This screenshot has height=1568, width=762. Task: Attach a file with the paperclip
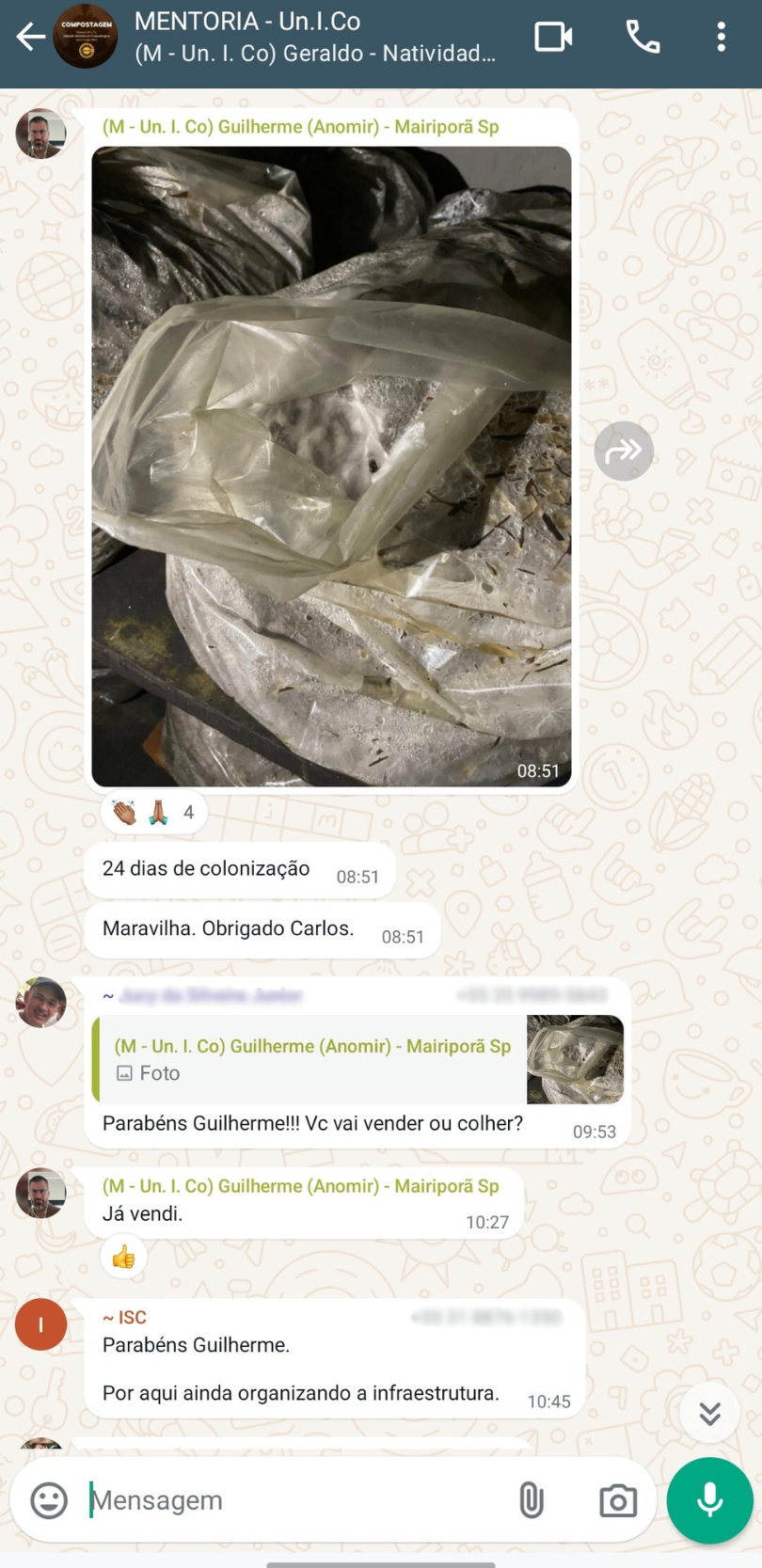(532, 1500)
